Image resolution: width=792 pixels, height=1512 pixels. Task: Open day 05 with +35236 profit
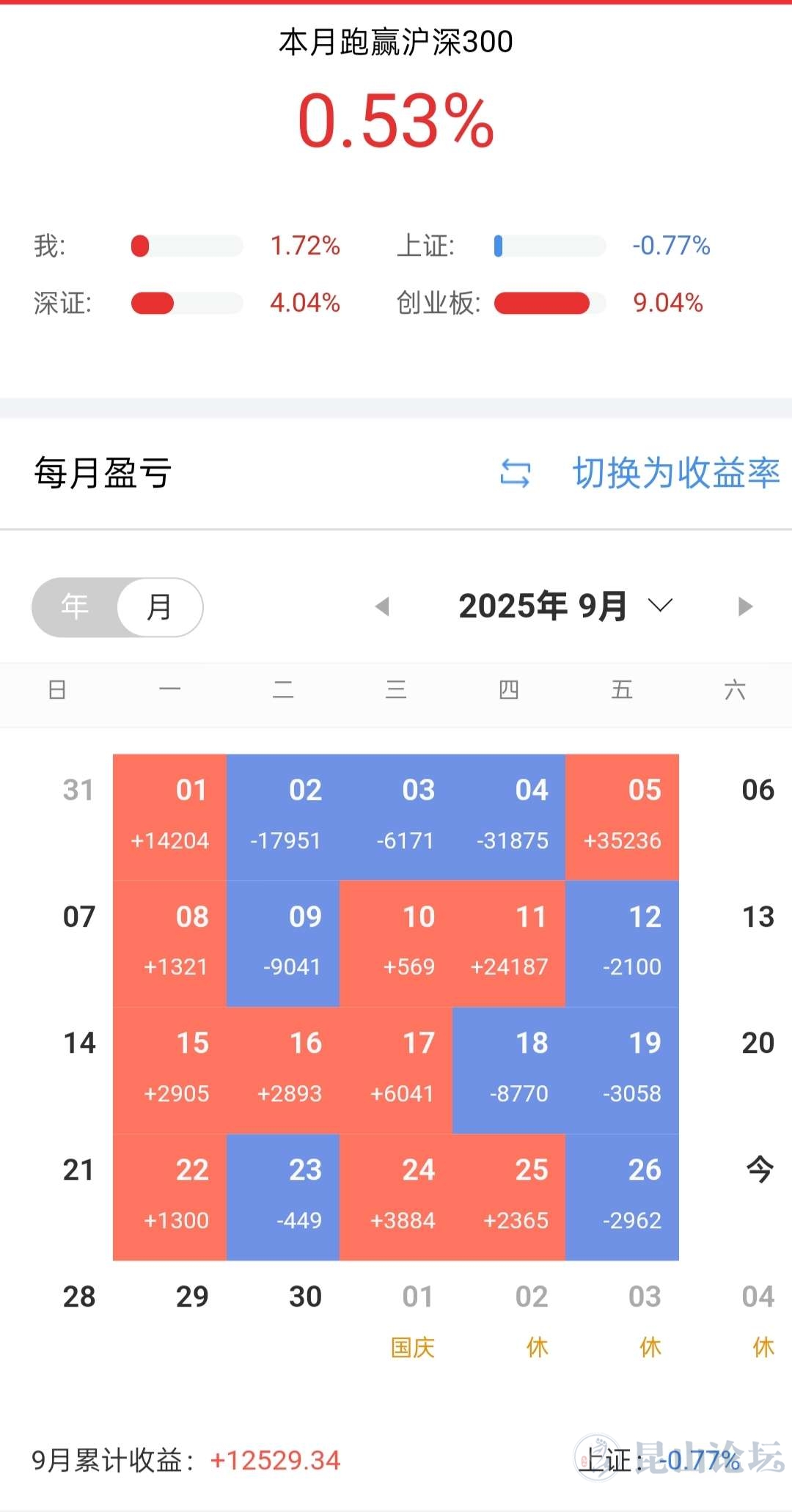(622, 817)
